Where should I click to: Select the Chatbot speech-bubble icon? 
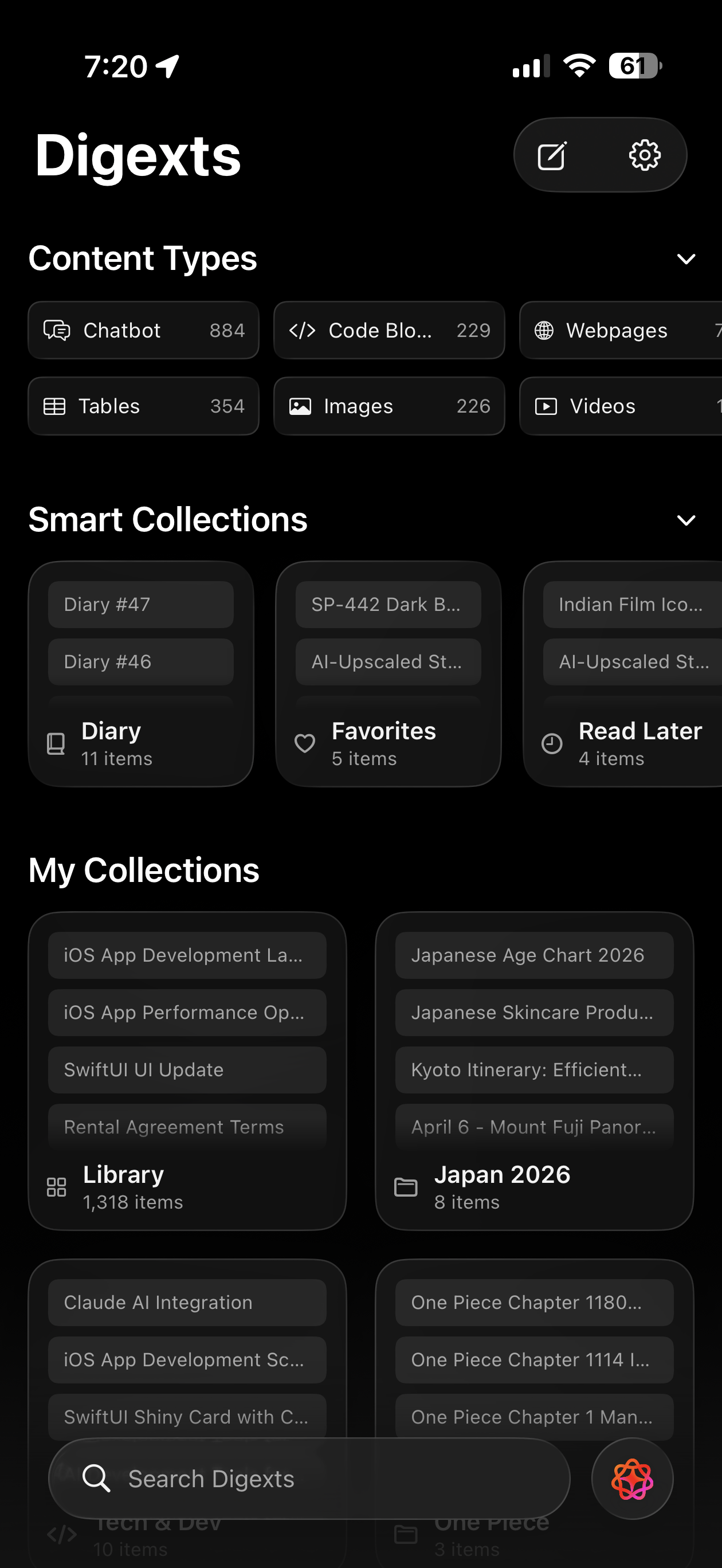[58, 331]
